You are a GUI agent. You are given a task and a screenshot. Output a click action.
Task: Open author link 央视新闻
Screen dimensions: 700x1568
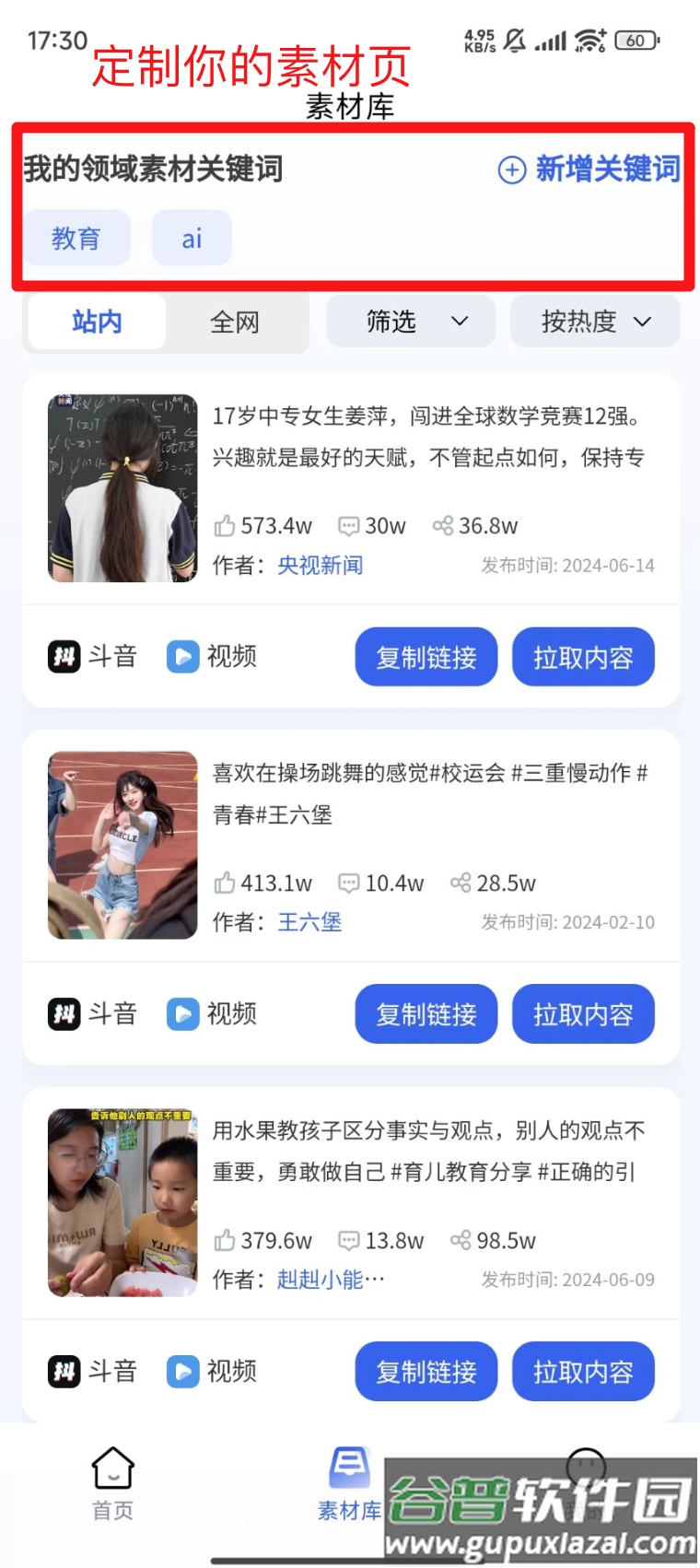(x=320, y=565)
